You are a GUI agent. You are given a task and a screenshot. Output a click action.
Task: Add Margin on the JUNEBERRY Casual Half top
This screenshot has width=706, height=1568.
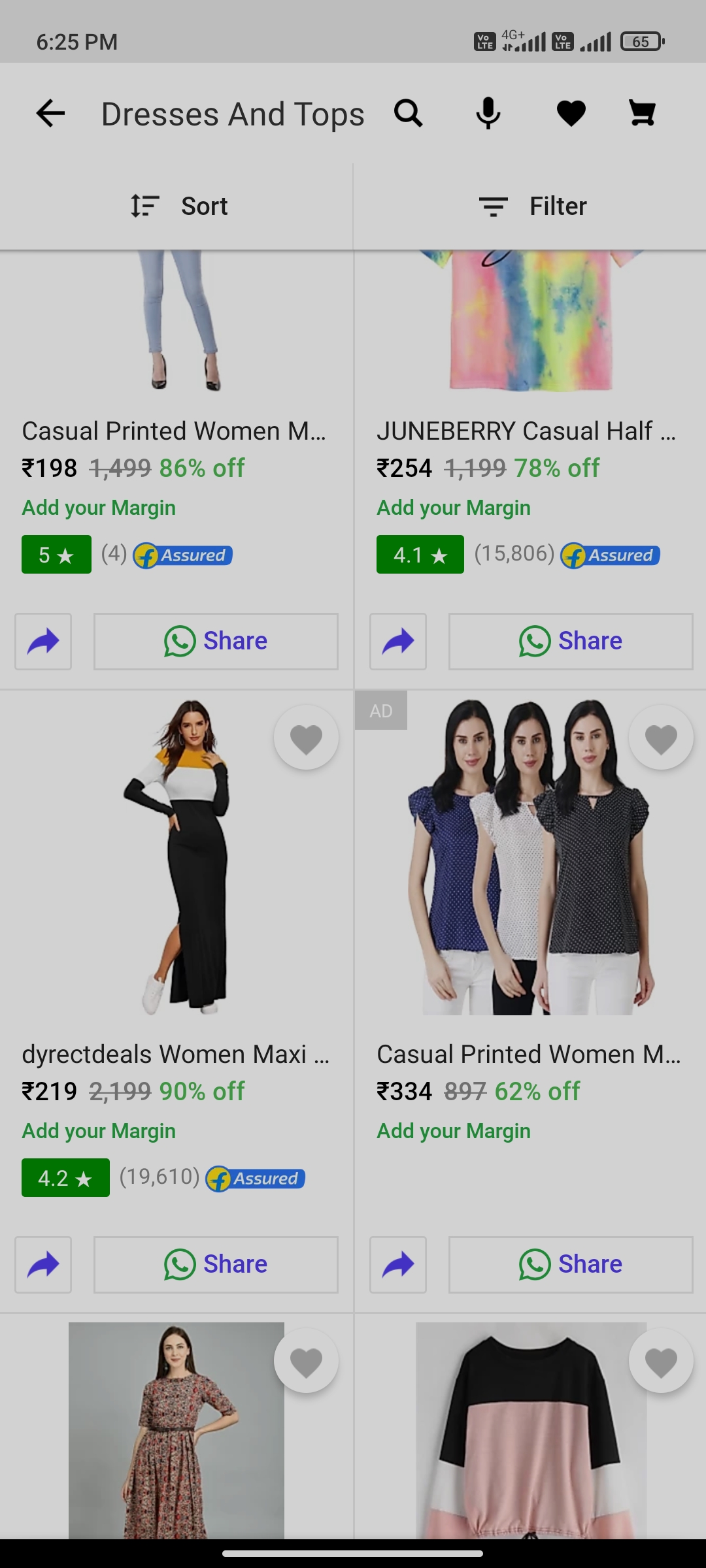(x=454, y=508)
